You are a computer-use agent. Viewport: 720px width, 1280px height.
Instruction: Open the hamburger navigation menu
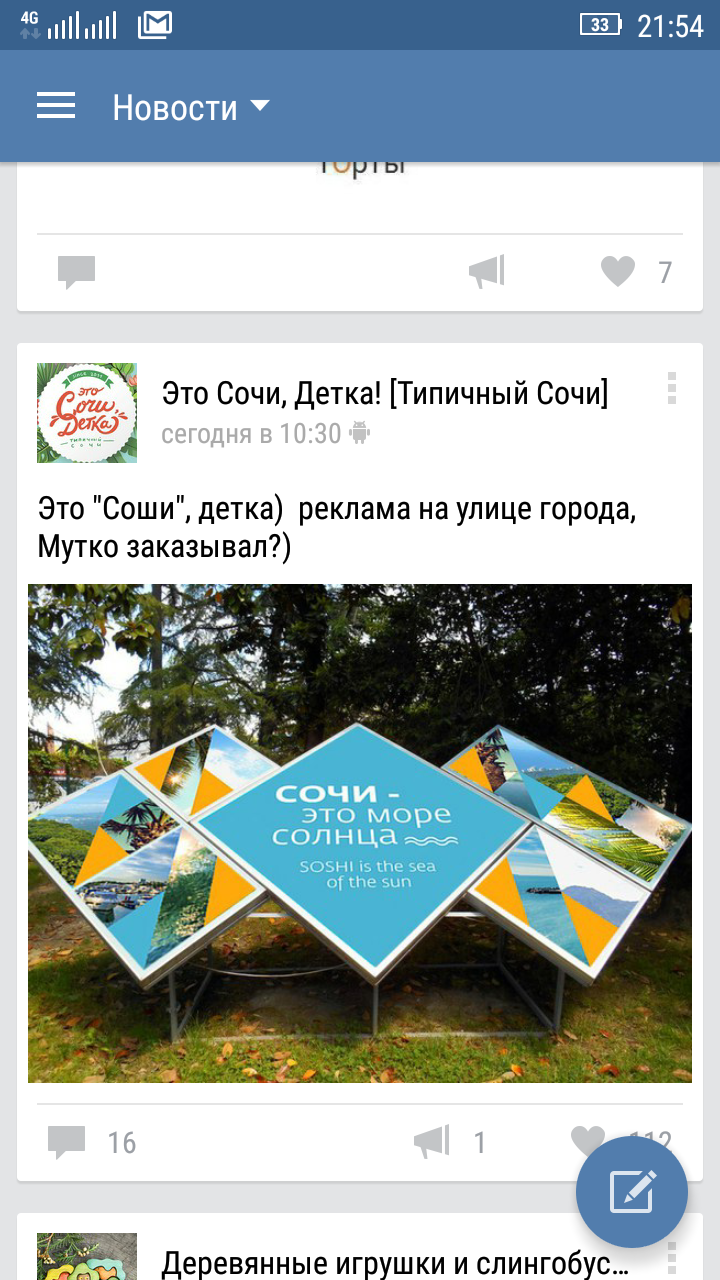(x=56, y=106)
